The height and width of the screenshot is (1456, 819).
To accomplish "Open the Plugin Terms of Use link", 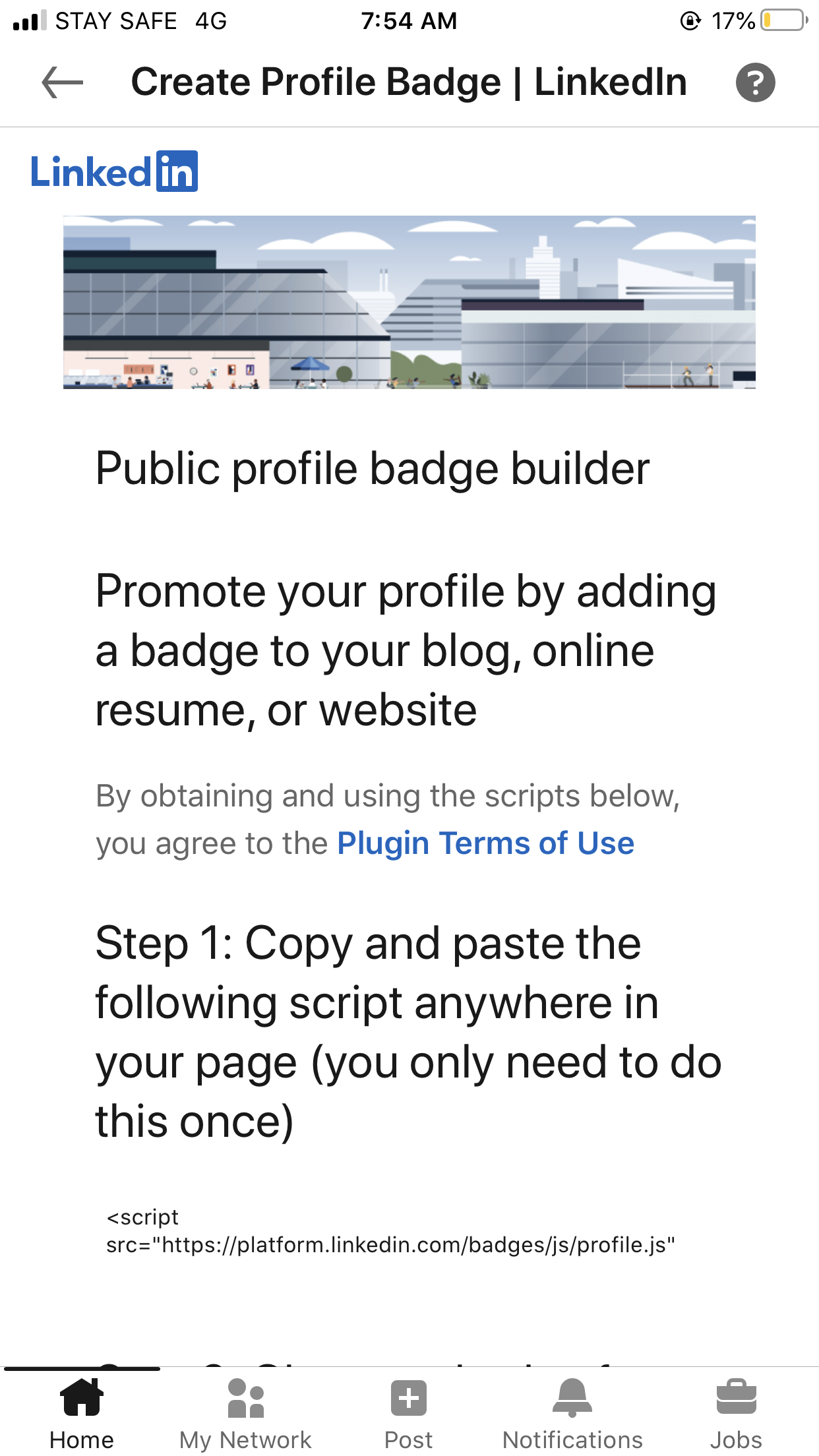I will (485, 843).
